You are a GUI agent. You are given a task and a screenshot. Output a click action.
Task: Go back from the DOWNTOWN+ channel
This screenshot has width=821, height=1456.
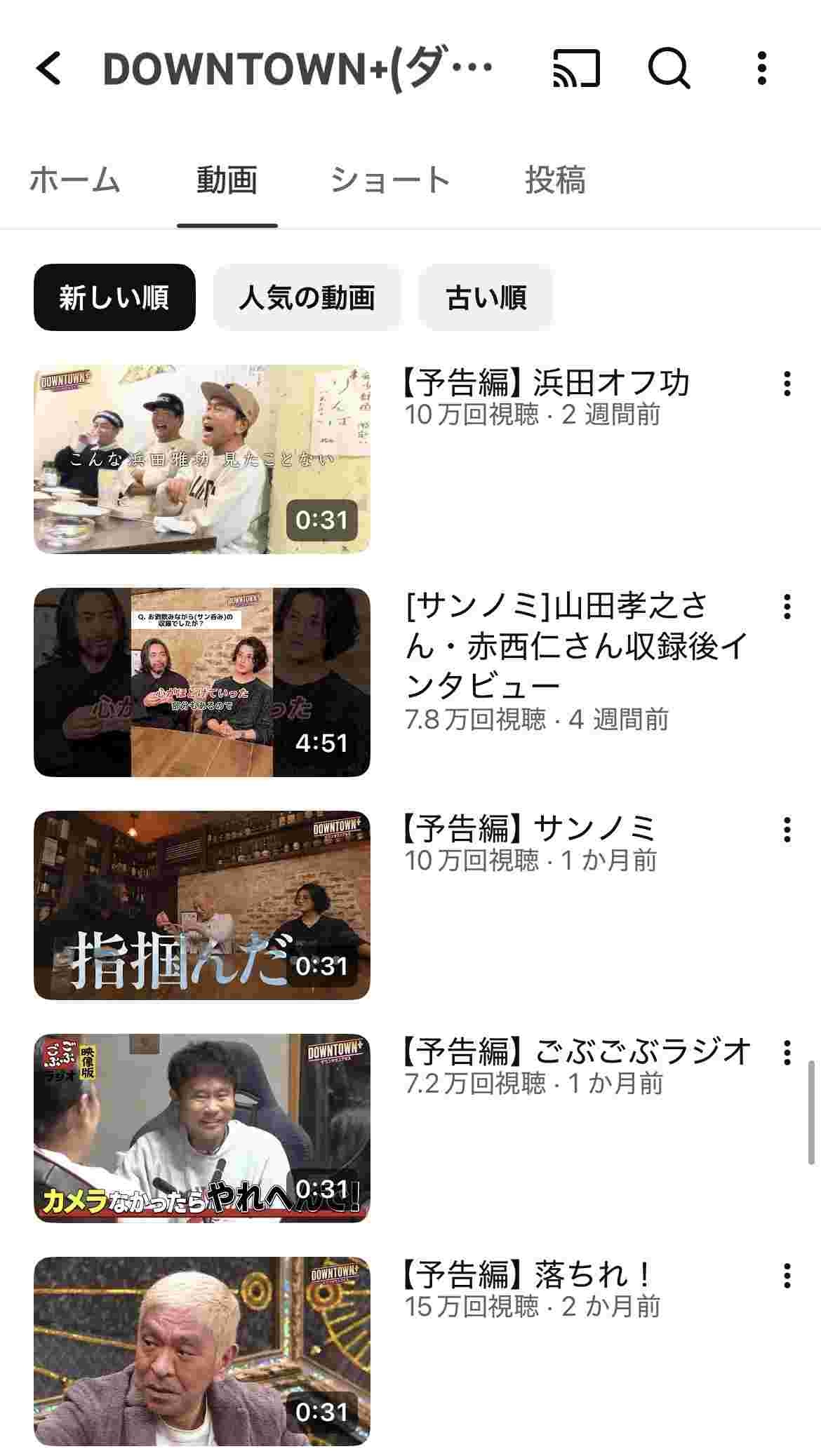(x=49, y=69)
